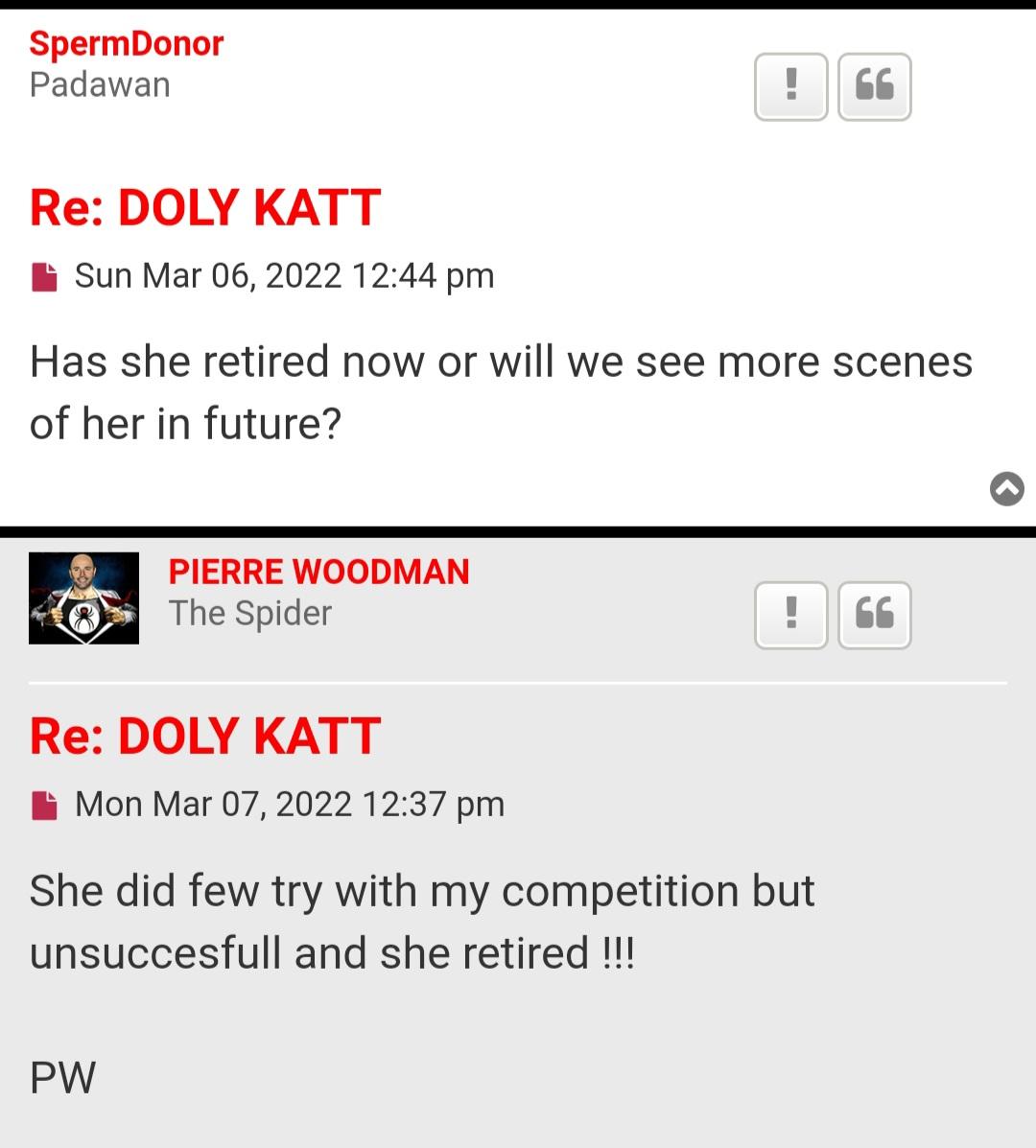
Task: Quote PIERRE WOODMAN's reply
Action: tap(874, 615)
